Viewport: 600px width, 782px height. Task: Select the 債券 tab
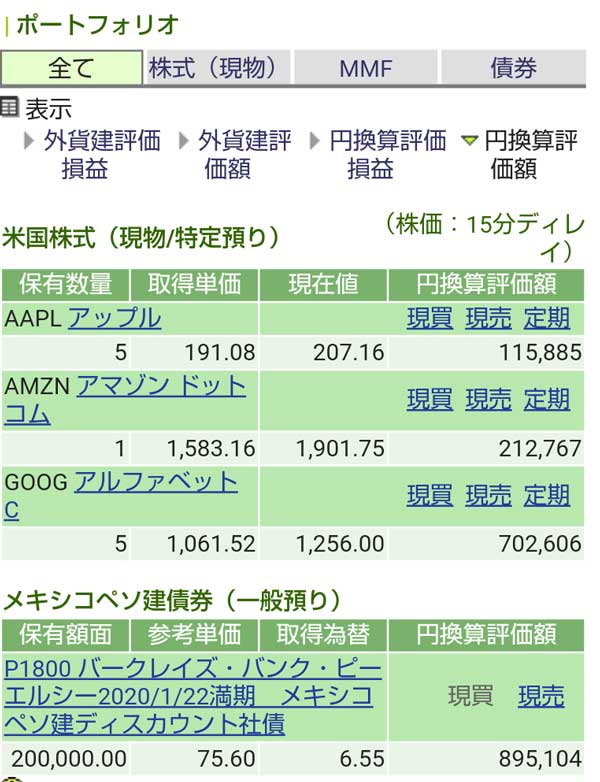[513, 68]
